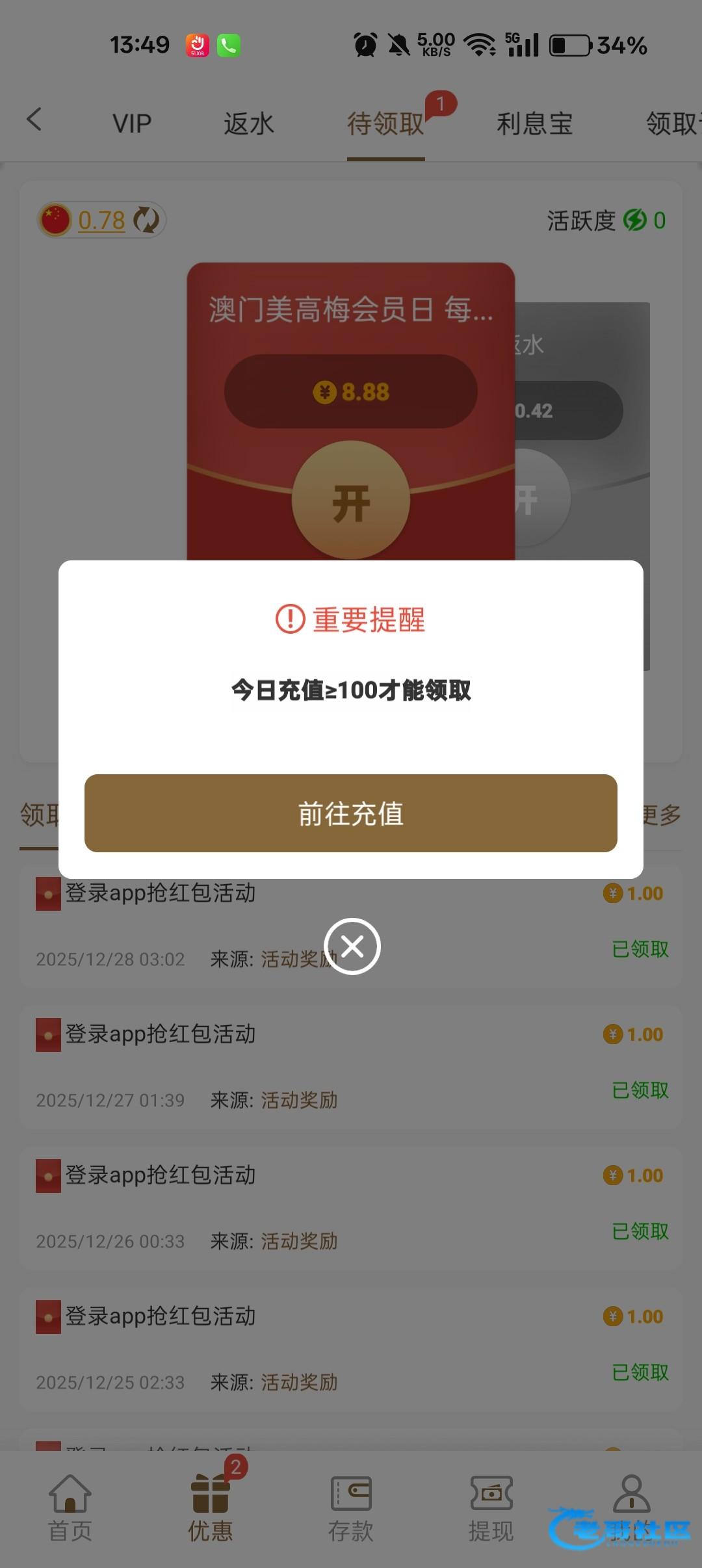702x1568 pixels.
Task: Open the 优惠 promotions tab
Action: point(211,1509)
